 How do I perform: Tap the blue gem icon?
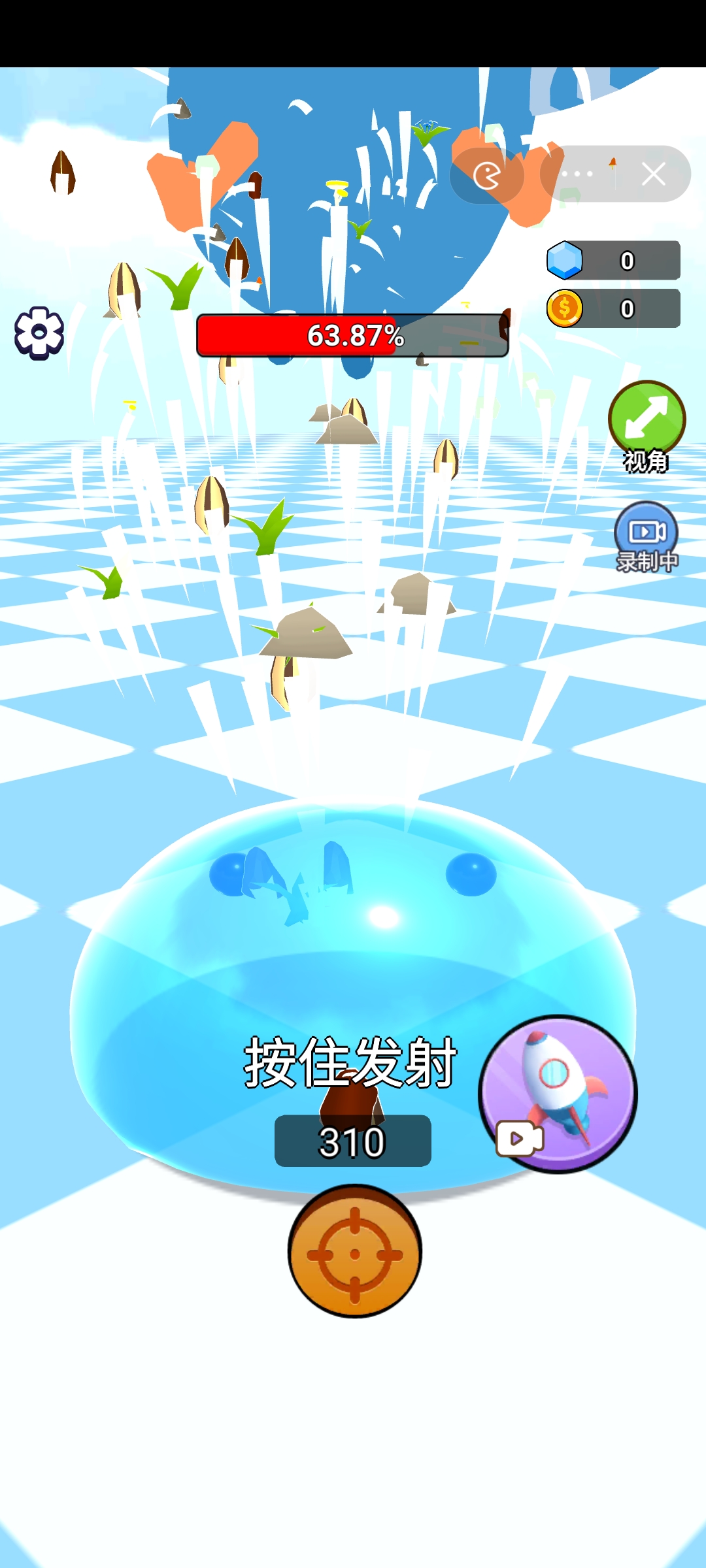click(x=565, y=259)
